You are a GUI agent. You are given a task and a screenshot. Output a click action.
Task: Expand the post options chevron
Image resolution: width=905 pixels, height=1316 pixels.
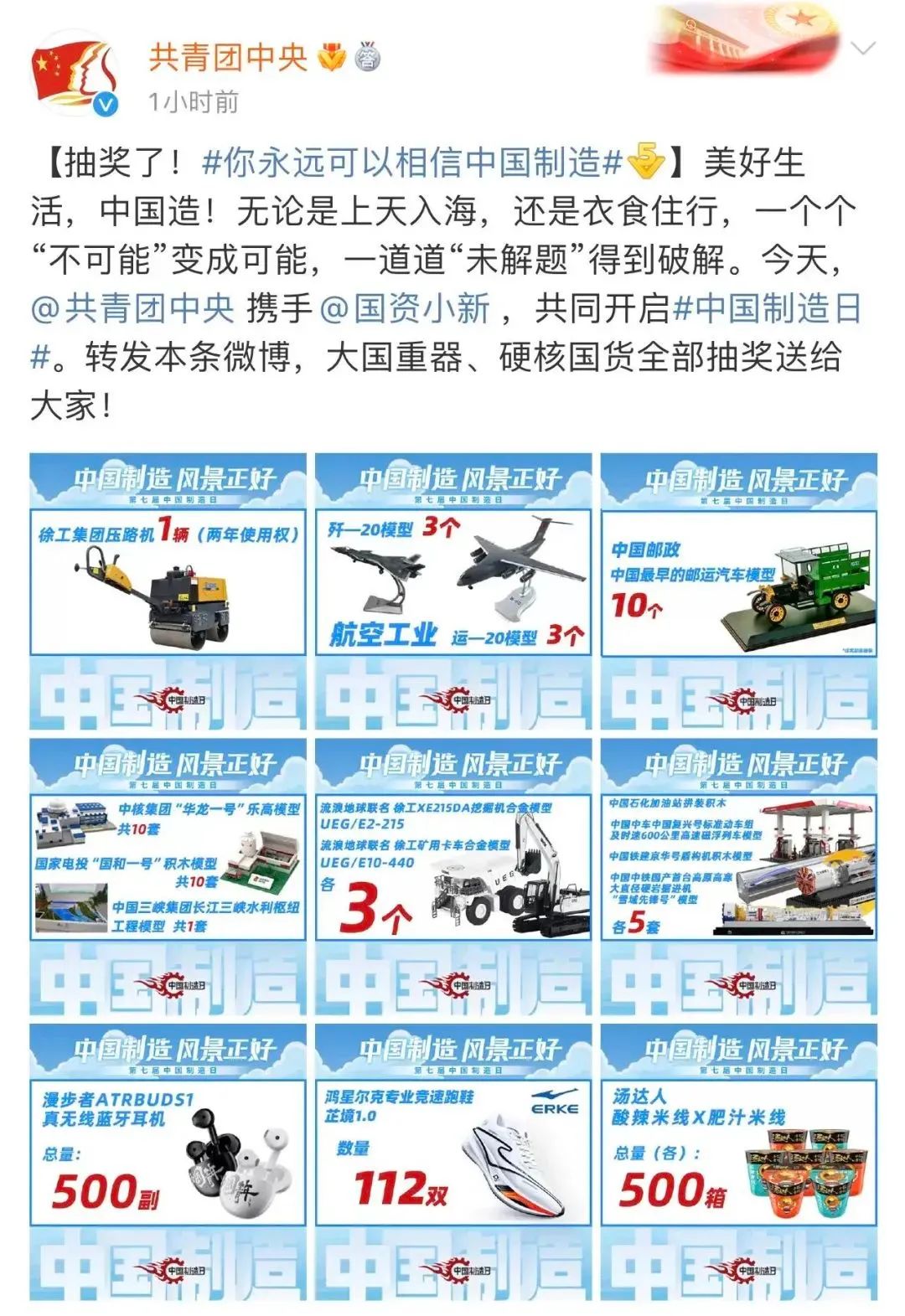(862, 49)
